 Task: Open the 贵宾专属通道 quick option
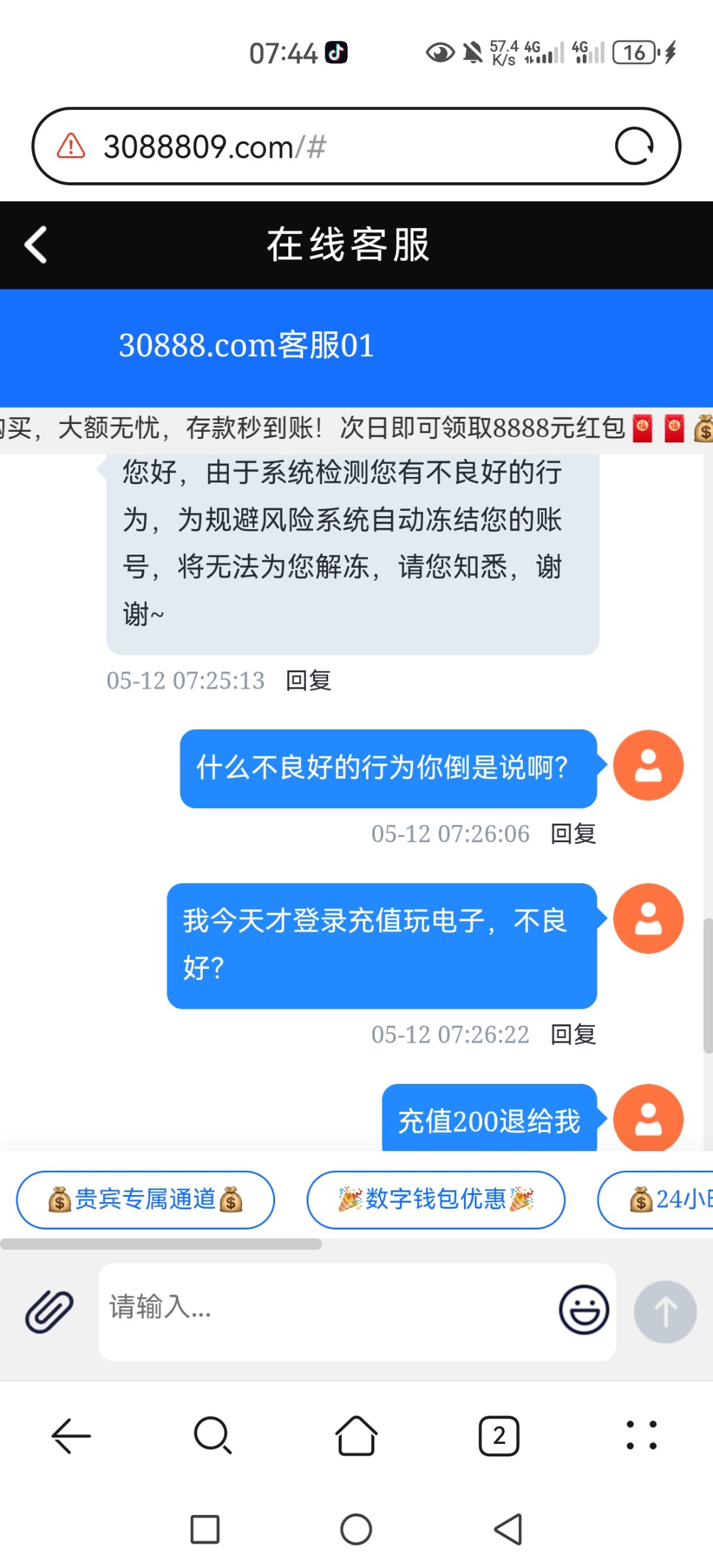pos(145,1200)
